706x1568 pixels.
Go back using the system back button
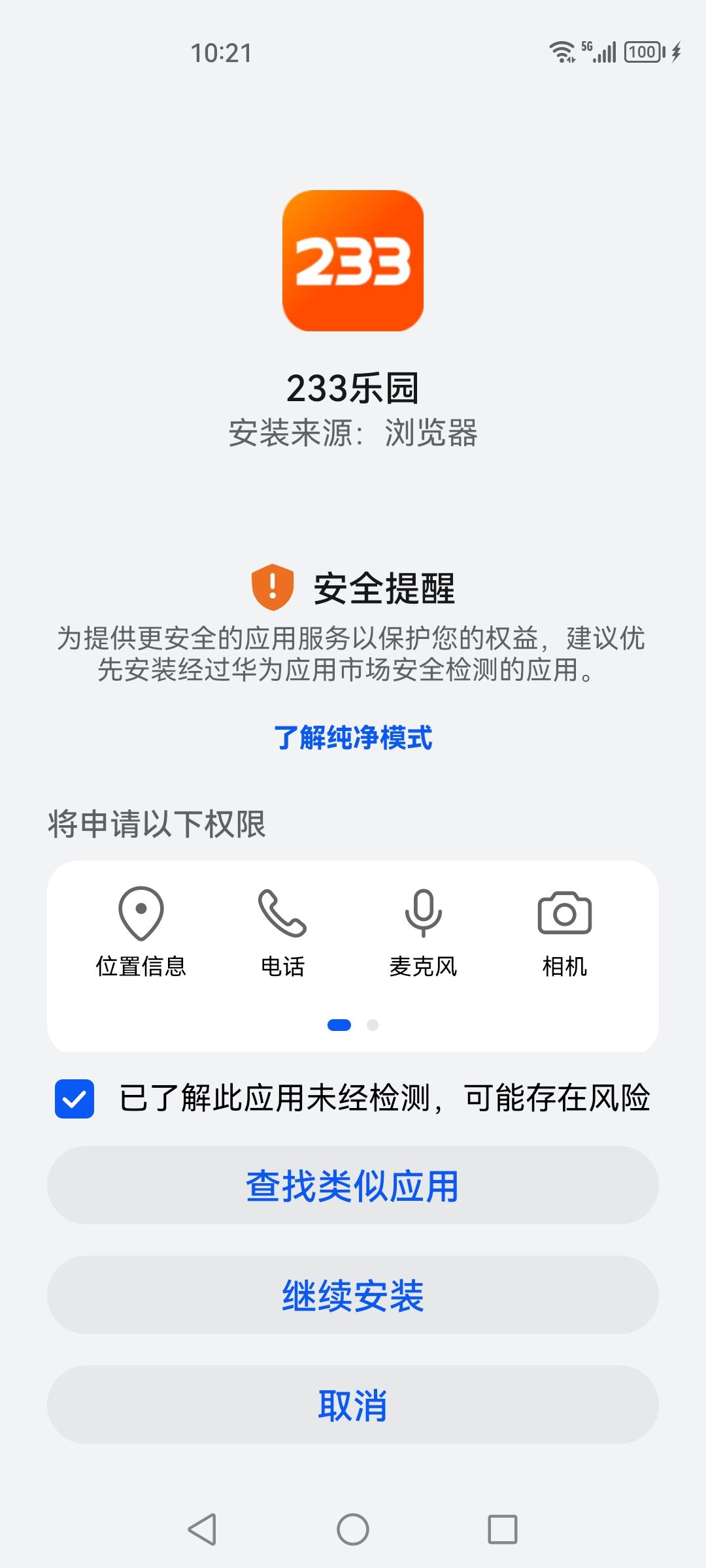point(203,1529)
